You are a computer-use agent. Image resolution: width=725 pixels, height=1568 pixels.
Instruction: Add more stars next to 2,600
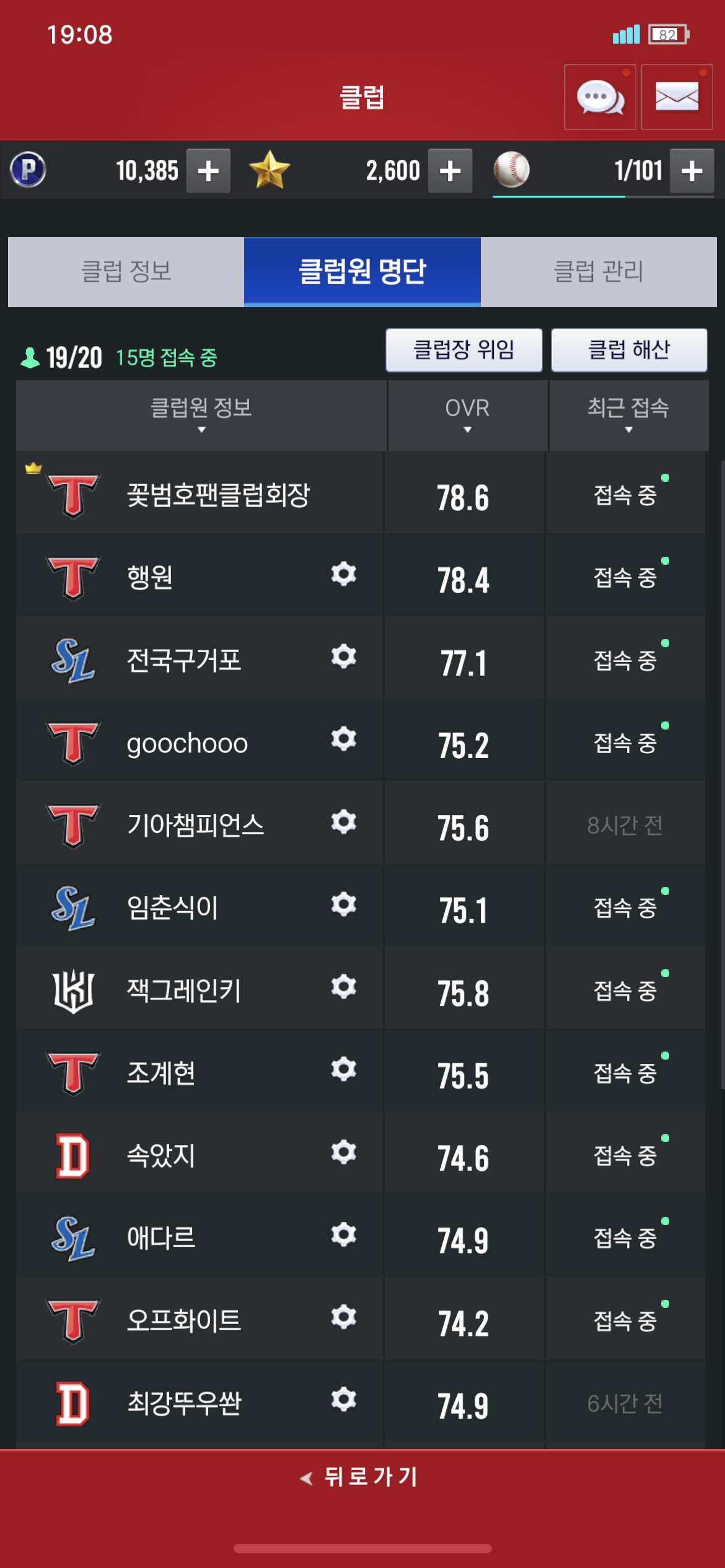(x=450, y=171)
